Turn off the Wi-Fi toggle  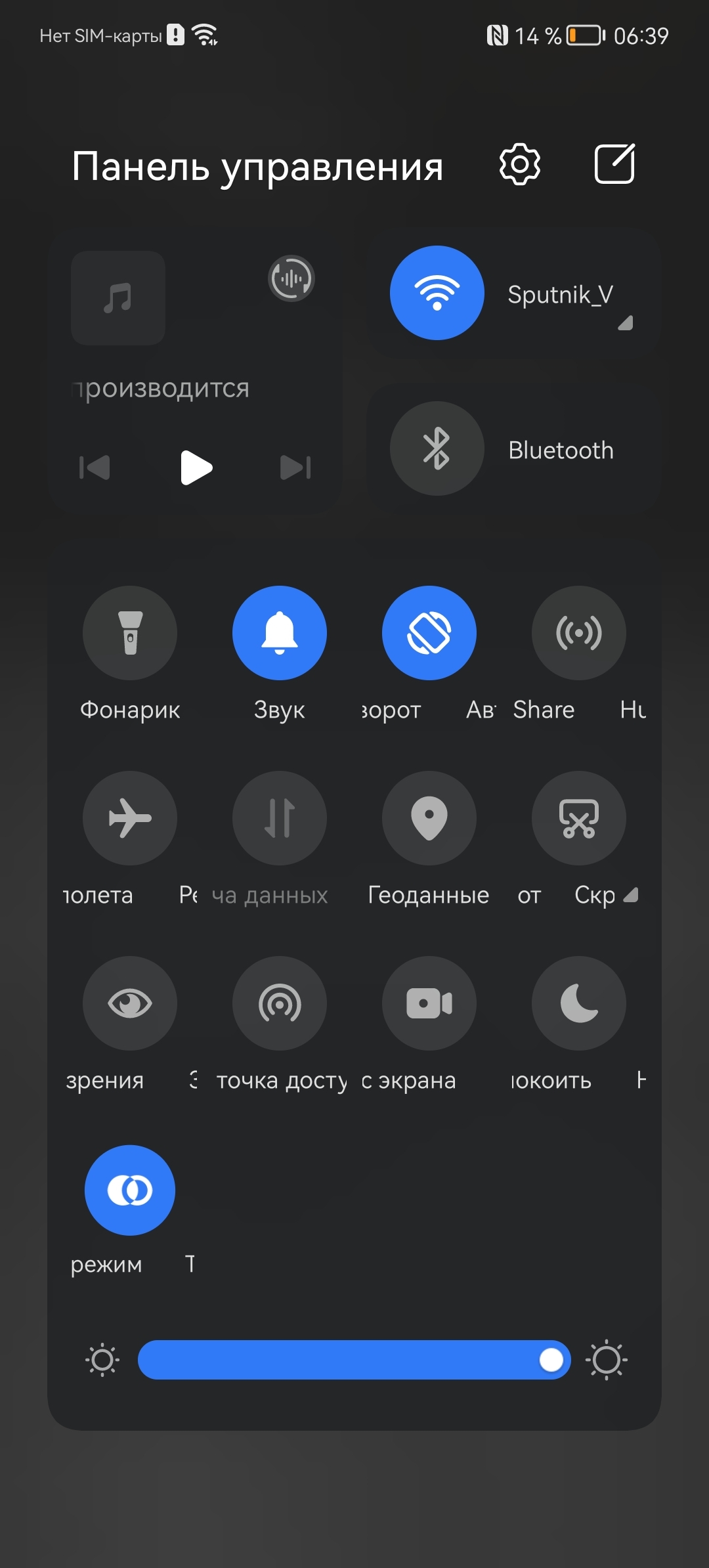[437, 293]
